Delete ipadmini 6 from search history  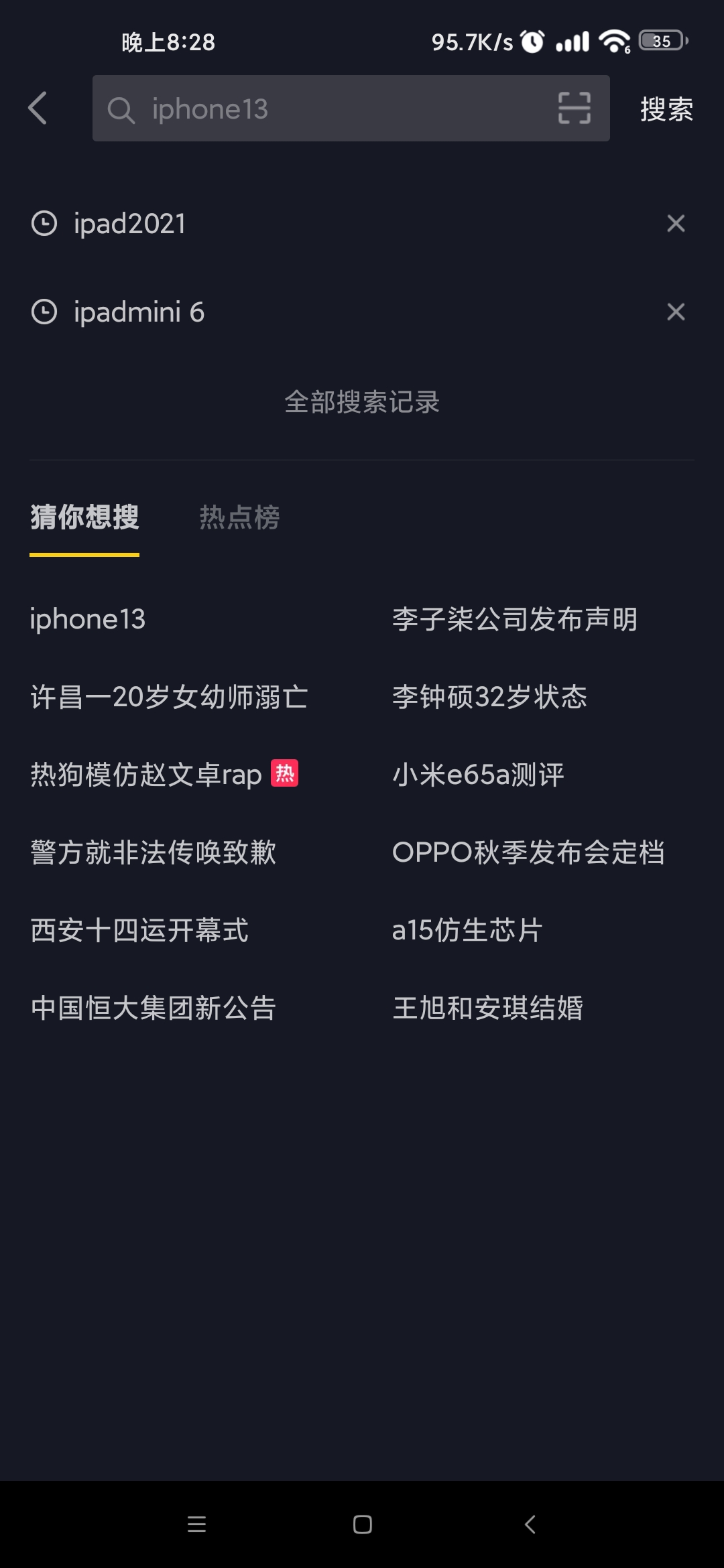pos(676,312)
